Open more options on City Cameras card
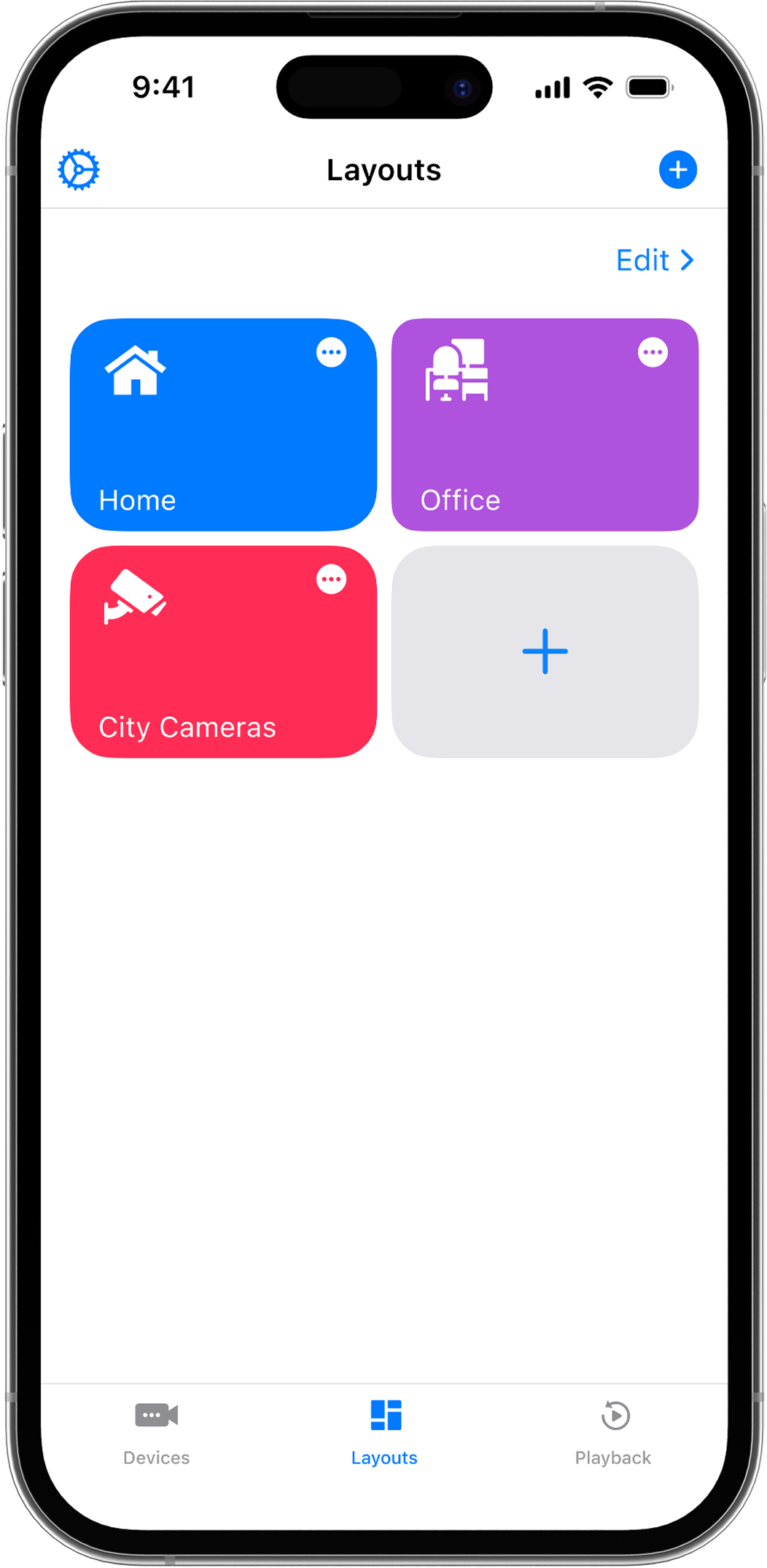Image resolution: width=767 pixels, height=1568 pixels. 331,579
